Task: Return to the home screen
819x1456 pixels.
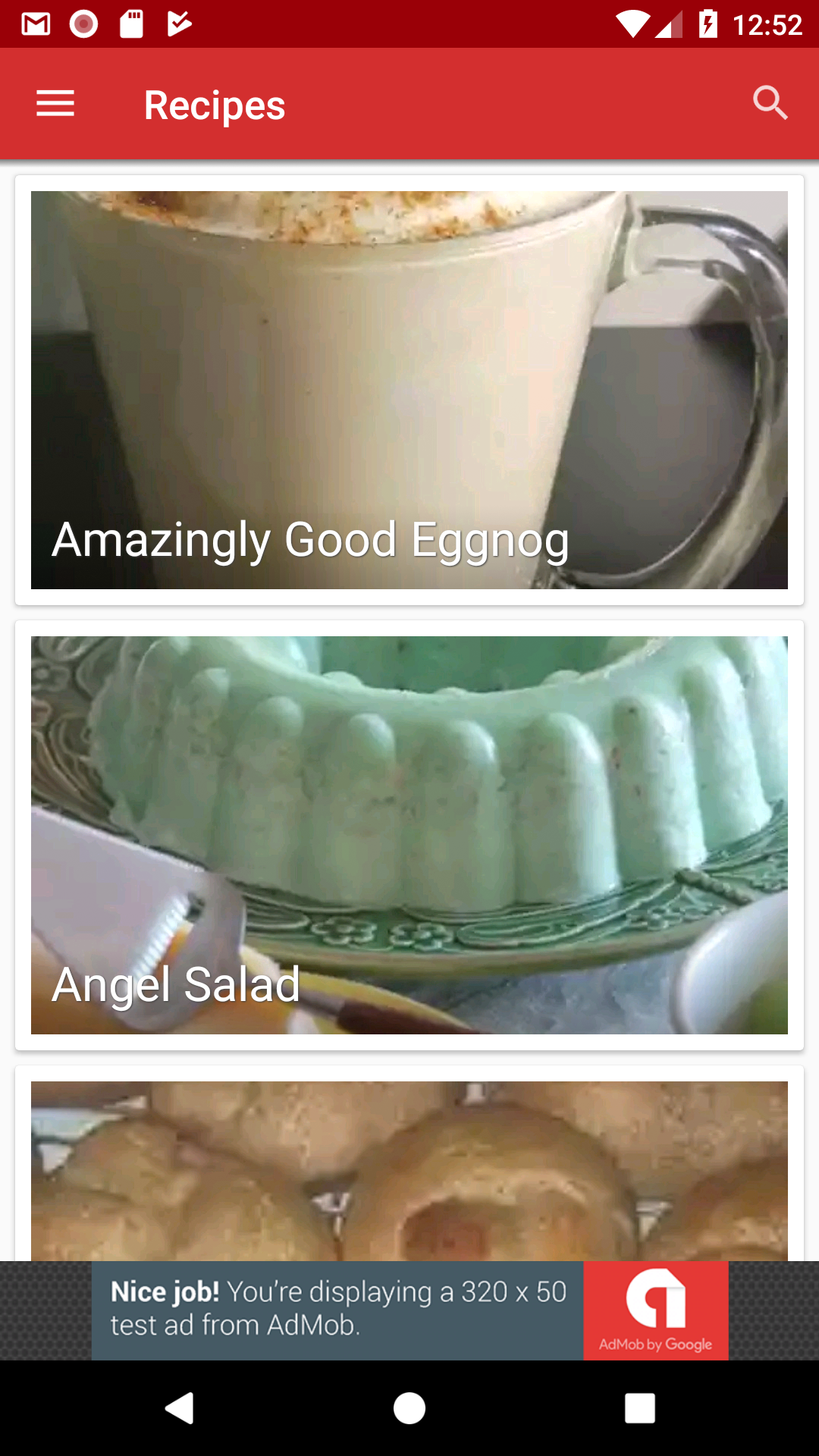Action: (409, 1408)
